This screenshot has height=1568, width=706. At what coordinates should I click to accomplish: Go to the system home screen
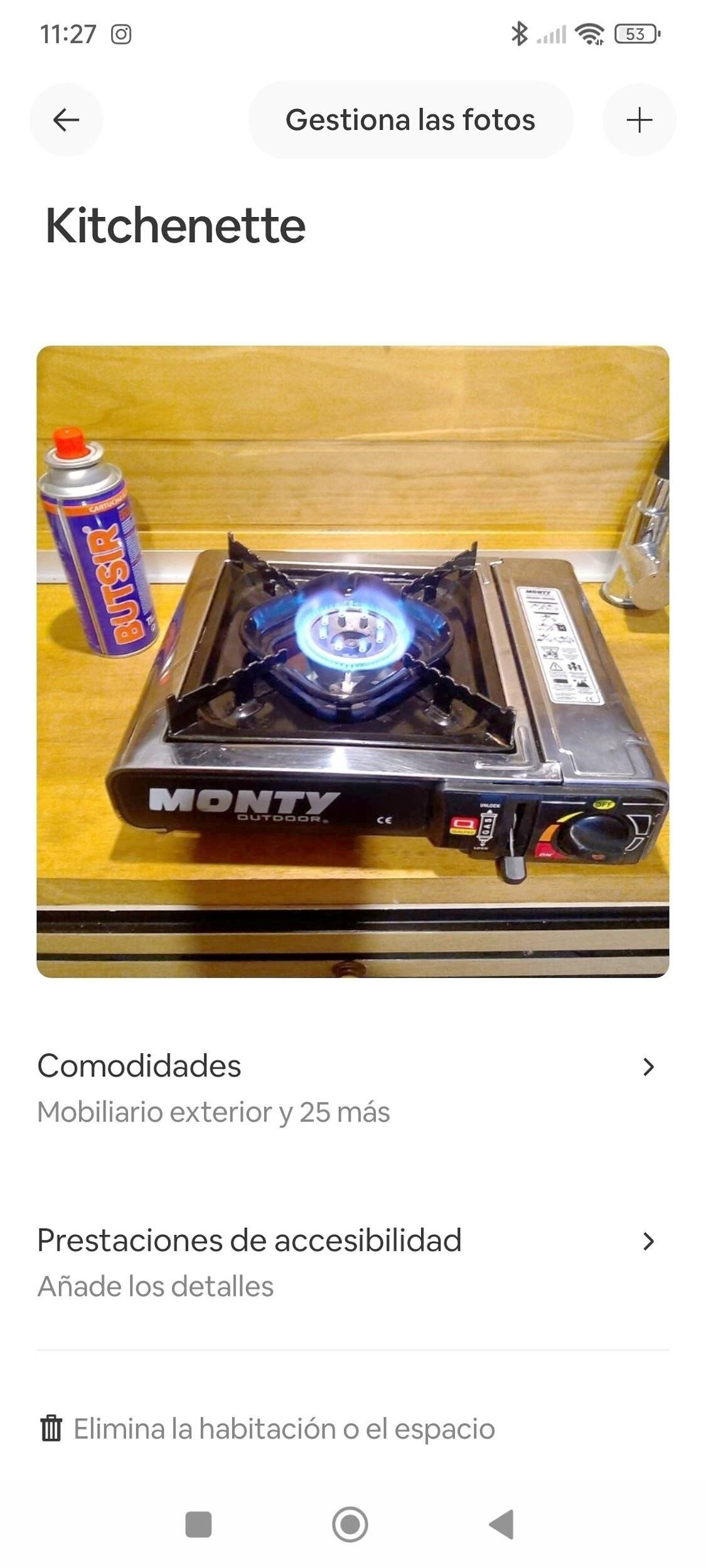tap(350, 1525)
